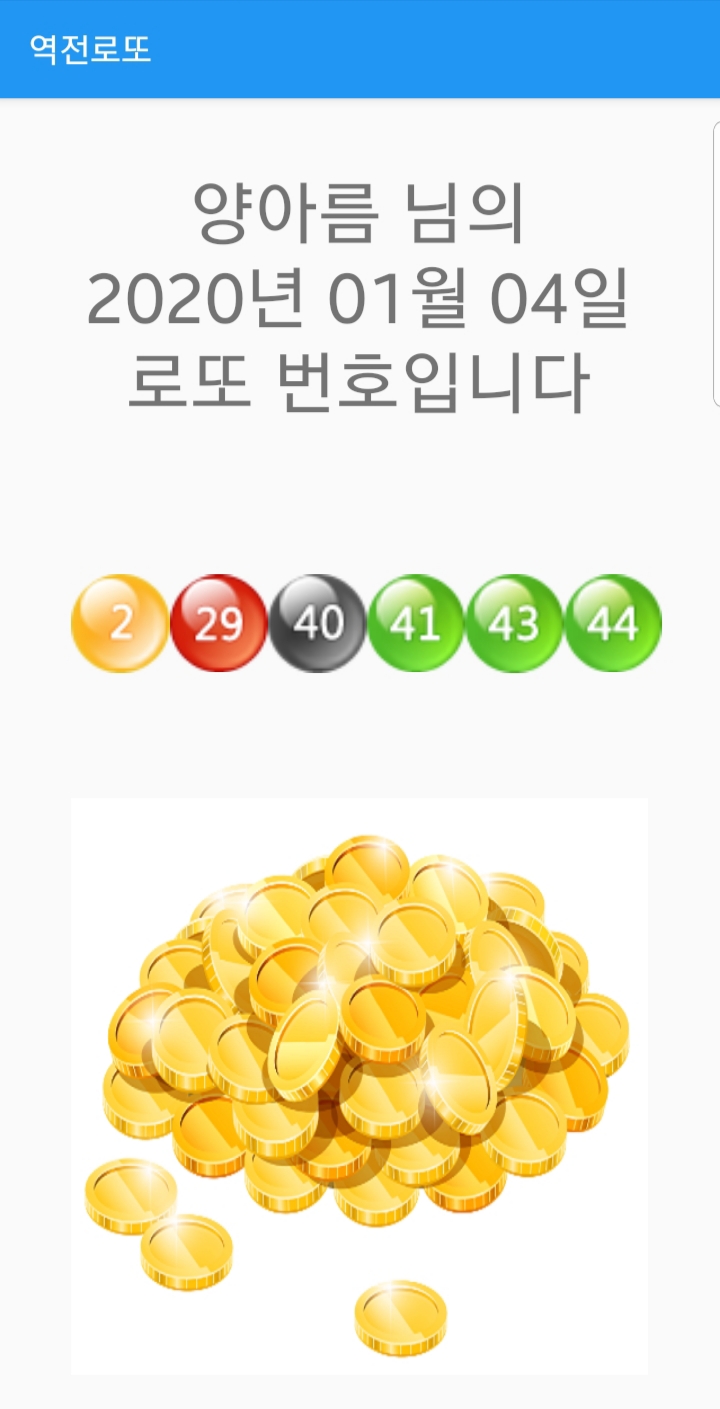This screenshot has height=1409, width=720.
Task: Select the red lotto ball numbered 29
Action: pyautogui.click(x=218, y=623)
